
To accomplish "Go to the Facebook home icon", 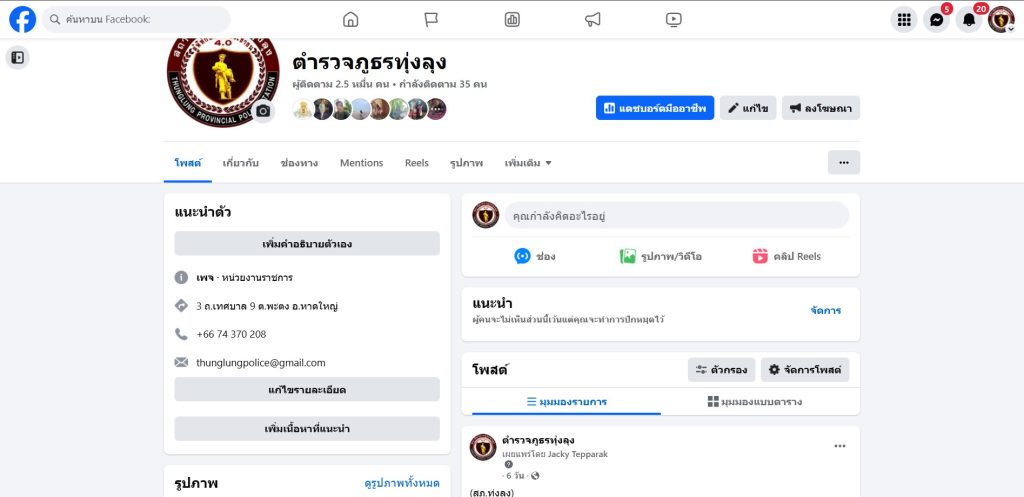I will coord(350,19).
